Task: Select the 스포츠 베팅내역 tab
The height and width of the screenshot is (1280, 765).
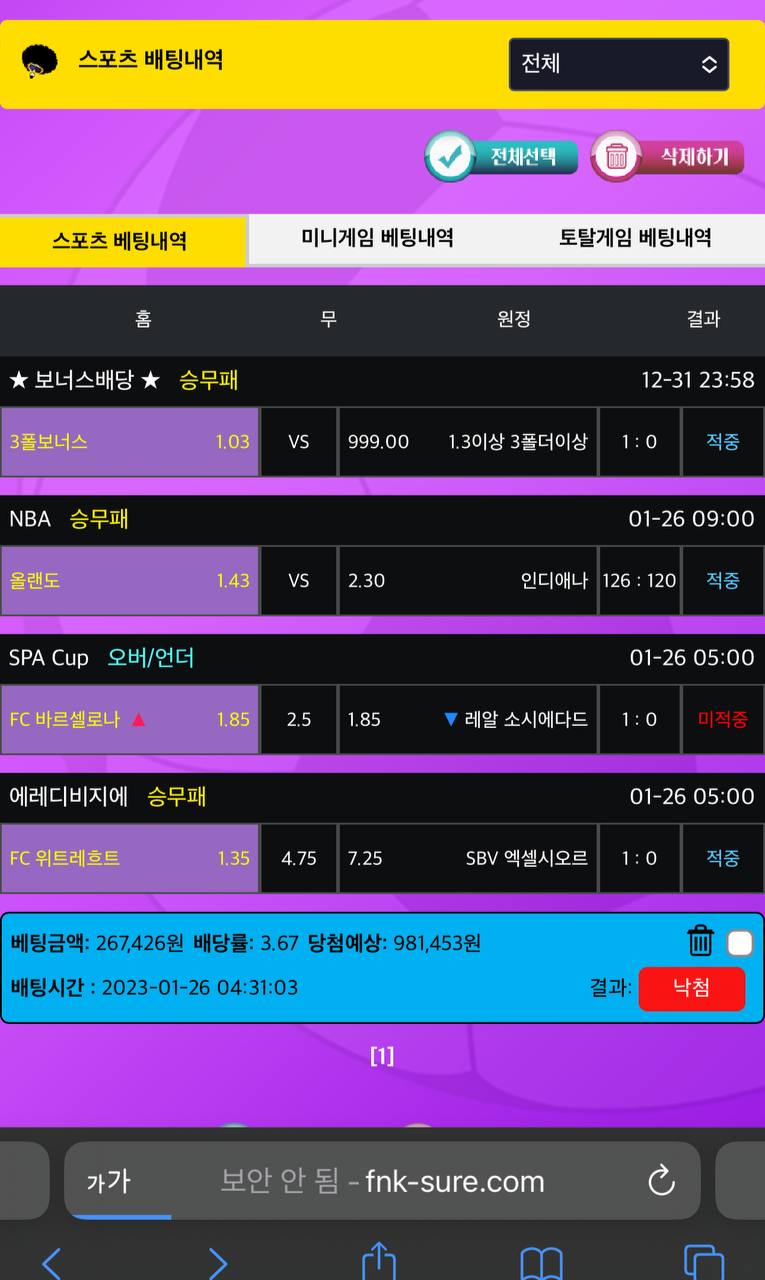Action: 120,241
